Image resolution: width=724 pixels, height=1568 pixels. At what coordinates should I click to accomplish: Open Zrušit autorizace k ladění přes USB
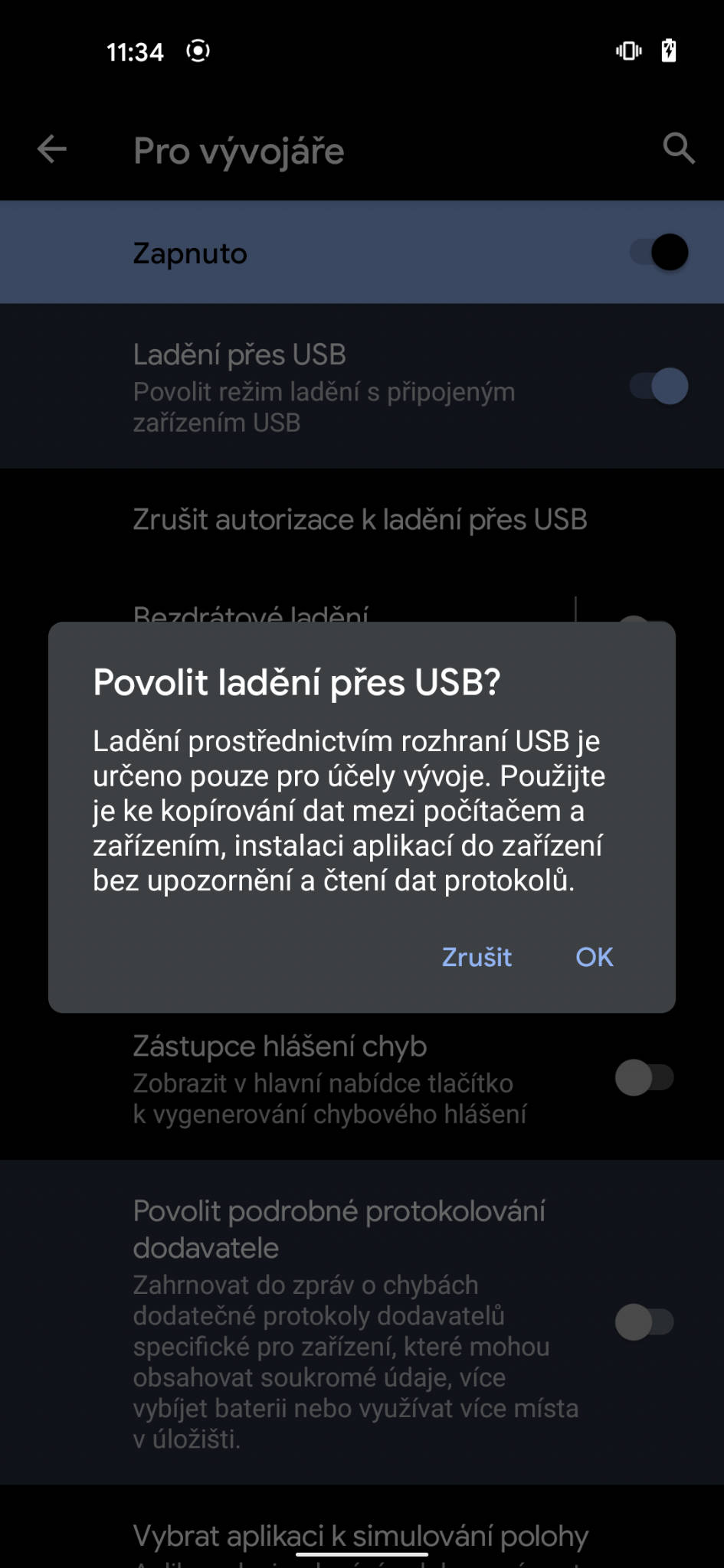[x=360, y=520]
